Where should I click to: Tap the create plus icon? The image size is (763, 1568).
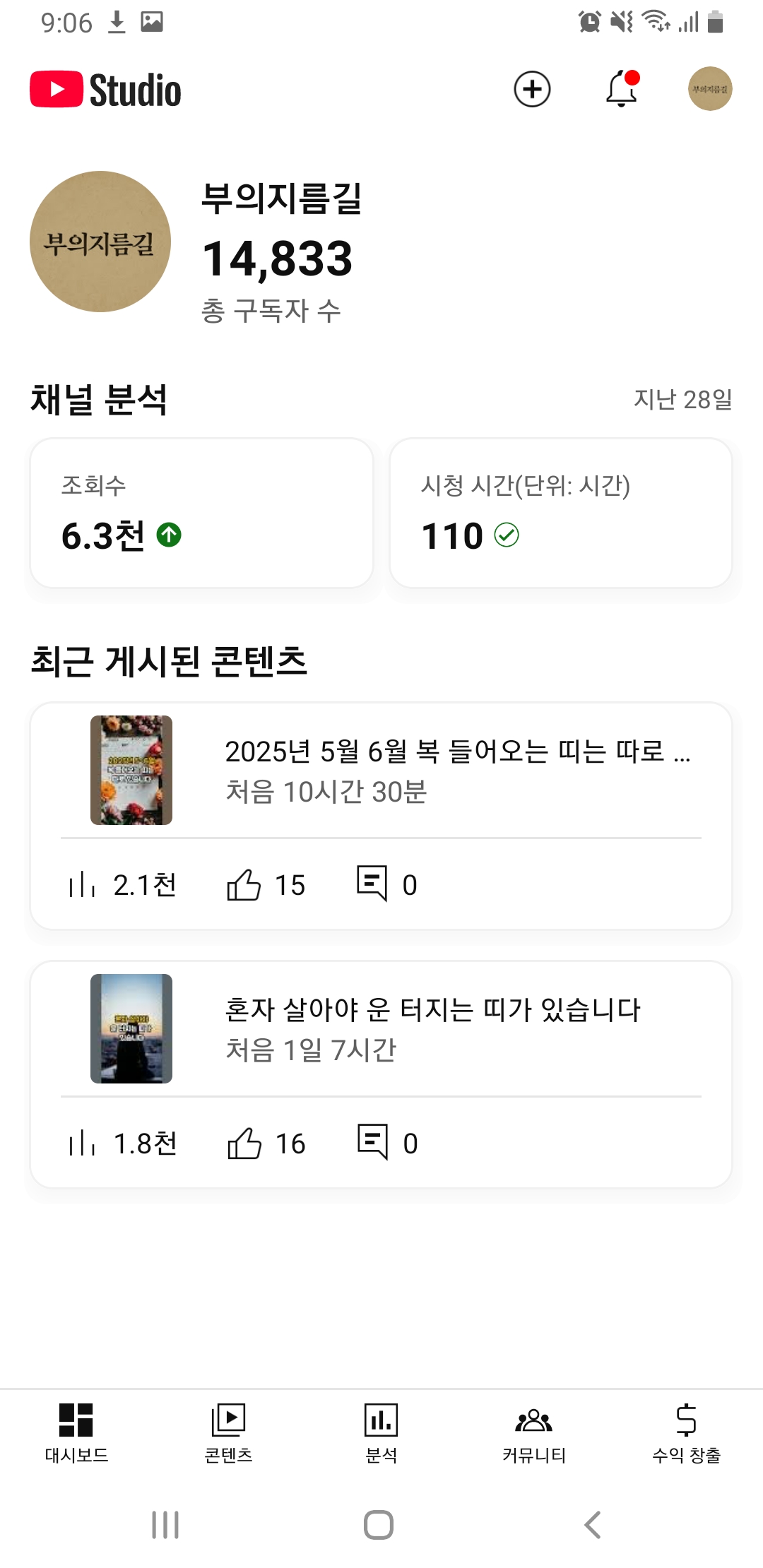(532, 90)
